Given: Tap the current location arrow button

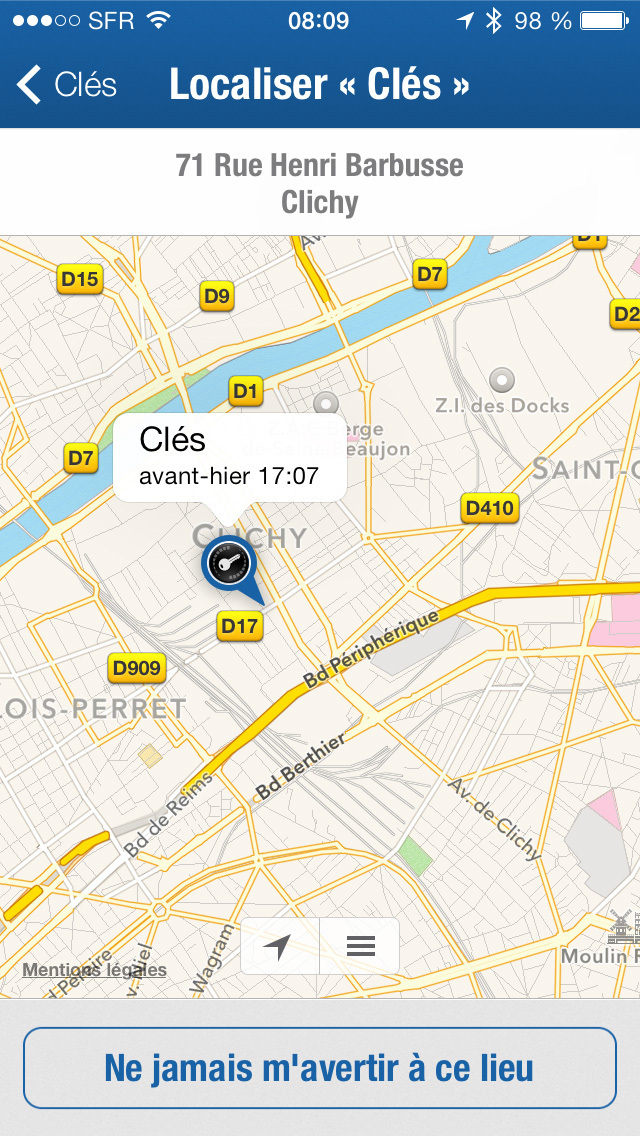Looking at the screenshot, I should tap(280, 946).
